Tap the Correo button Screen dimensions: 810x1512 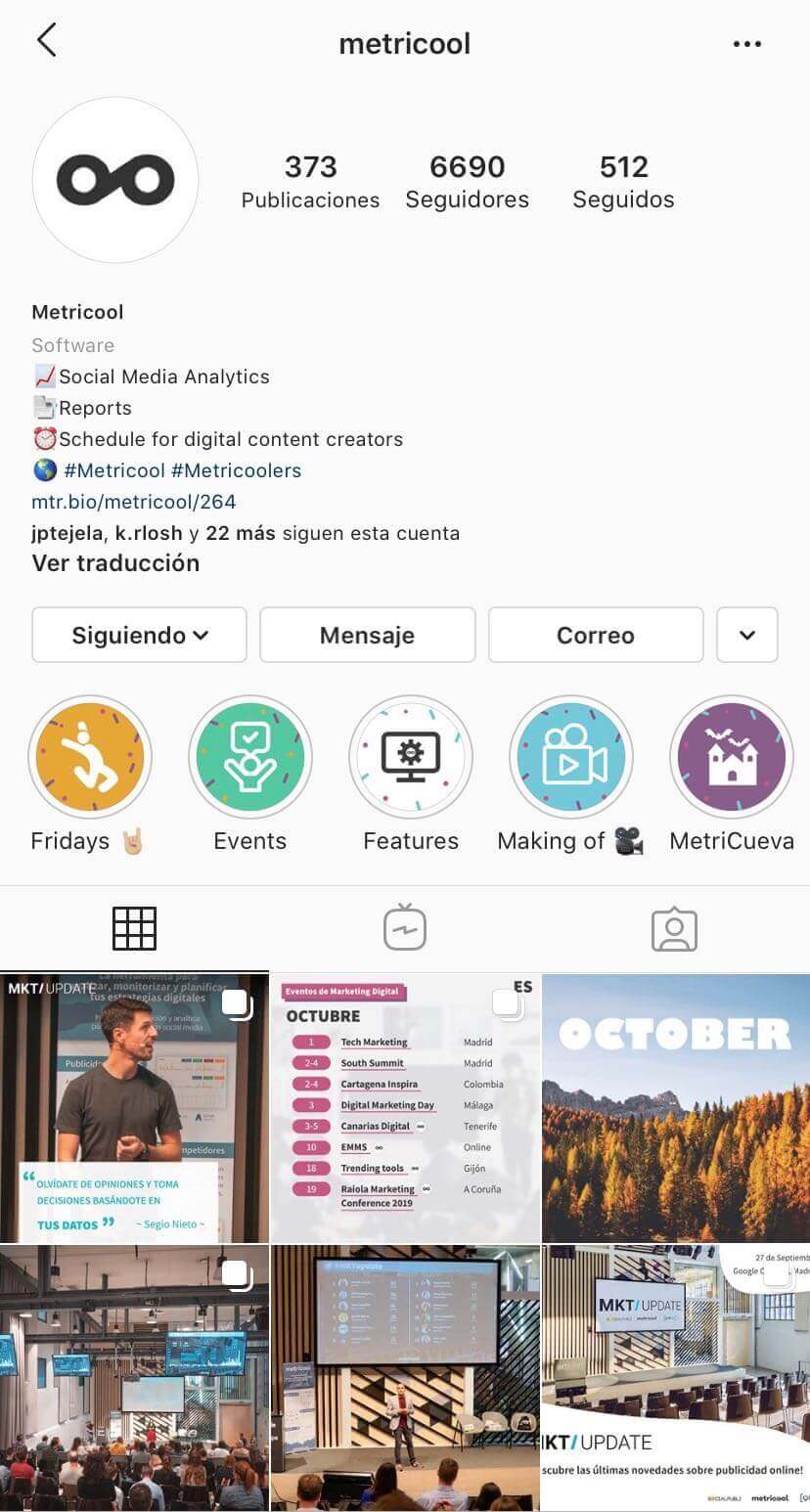tap(596, 635)
